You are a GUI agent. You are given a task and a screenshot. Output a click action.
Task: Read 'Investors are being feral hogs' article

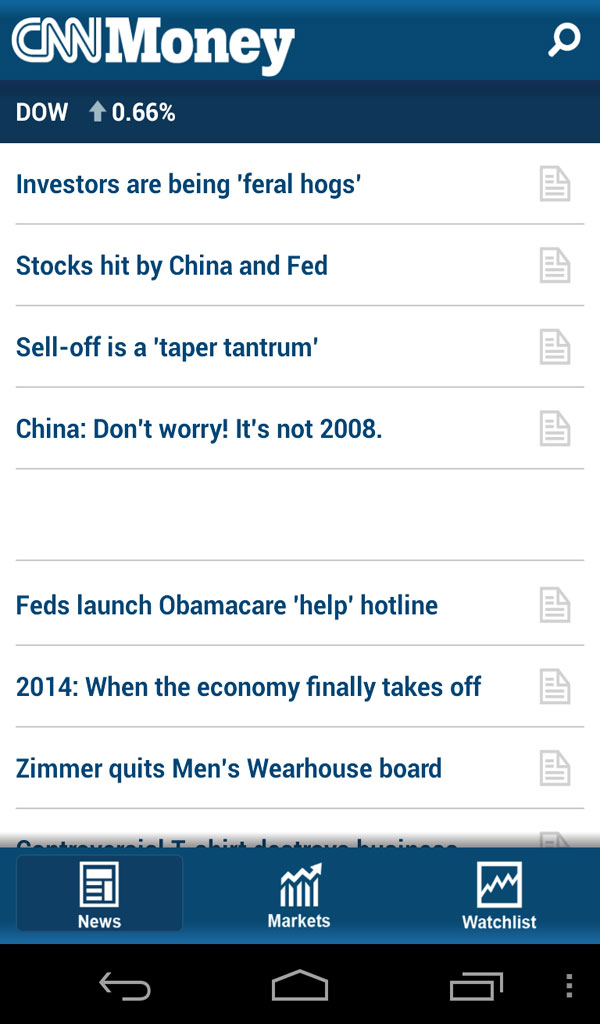point(188,184)
